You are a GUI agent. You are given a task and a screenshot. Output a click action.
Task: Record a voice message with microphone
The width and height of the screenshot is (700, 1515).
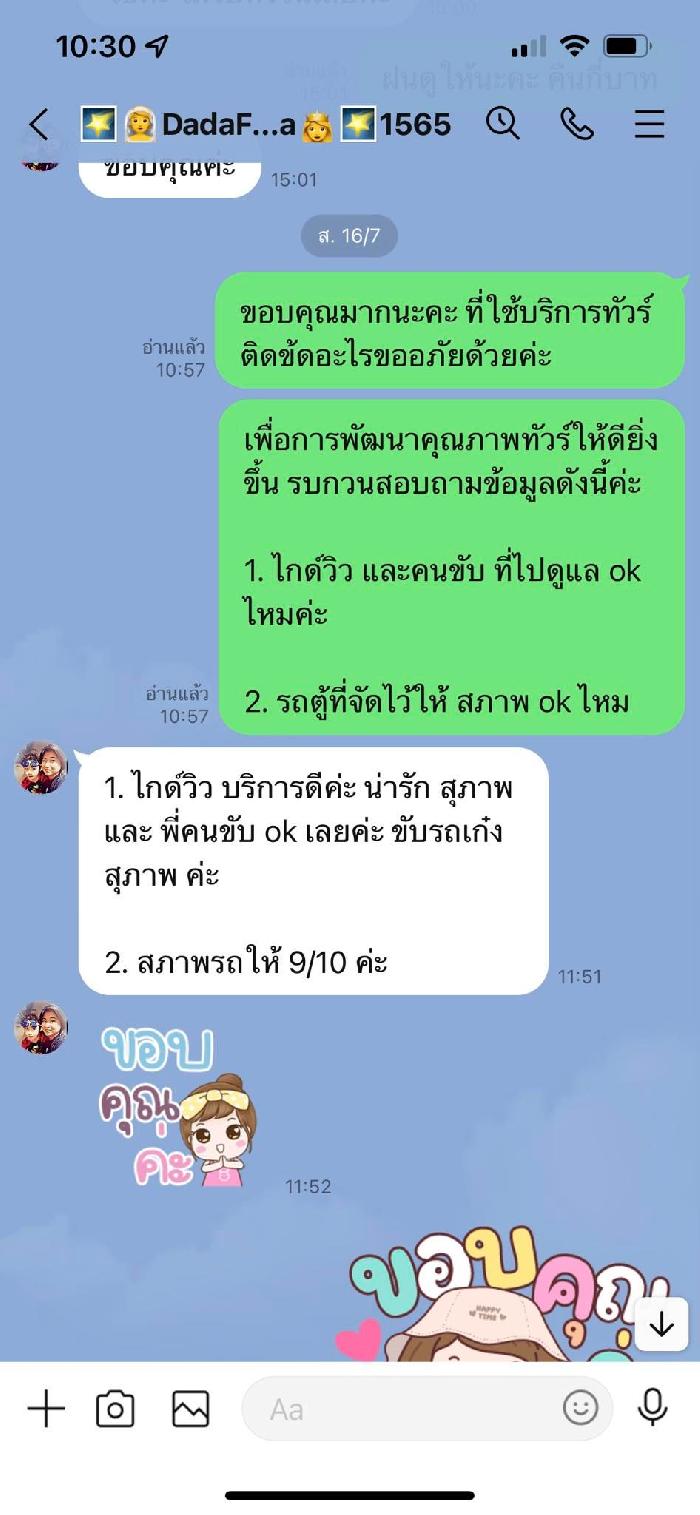point(653,1408)
